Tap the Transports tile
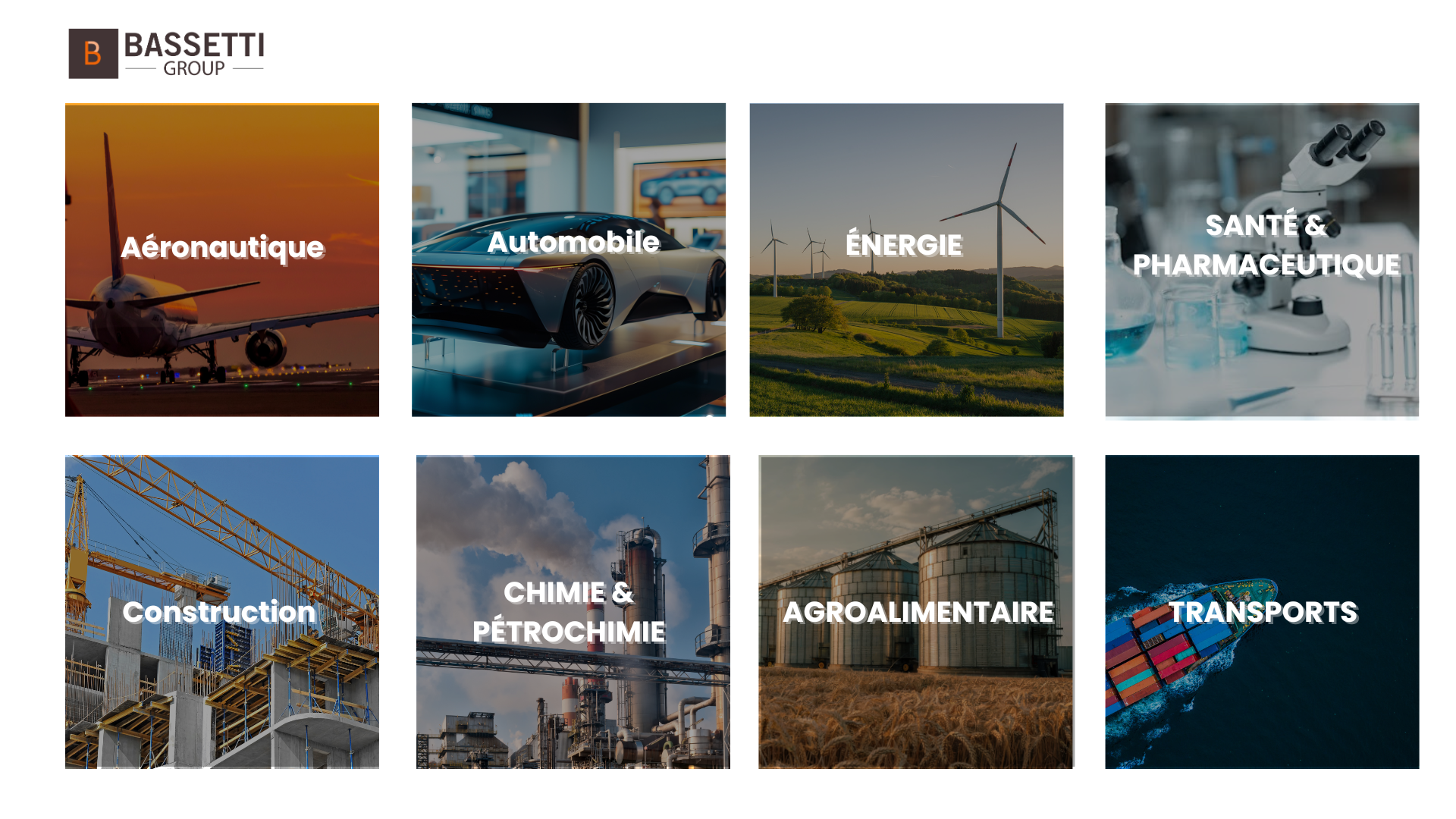This screenshot has width=1456, height=819. point(1261,612)
